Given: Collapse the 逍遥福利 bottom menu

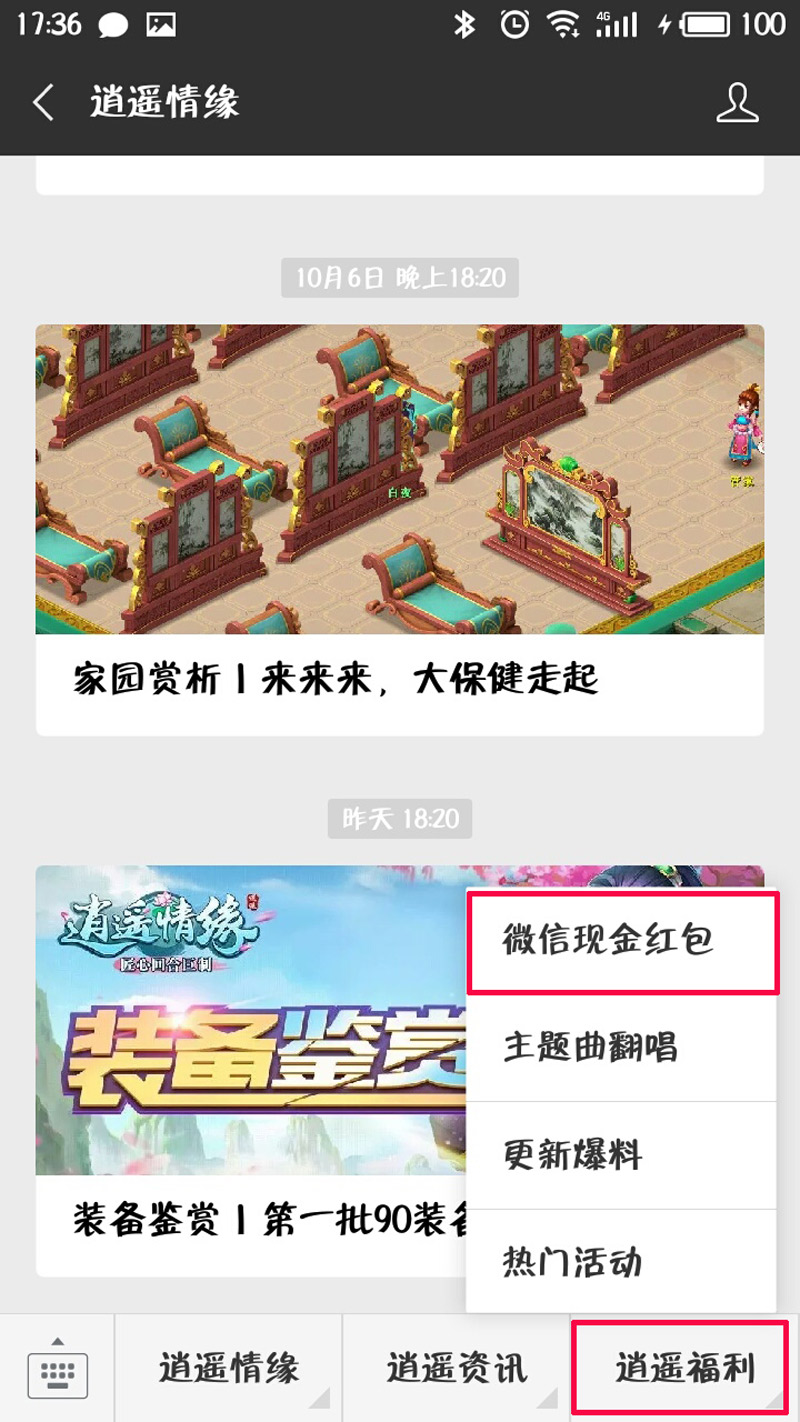Looking at the screenshot, I should pyautogui.click(x=684, y=1369).
